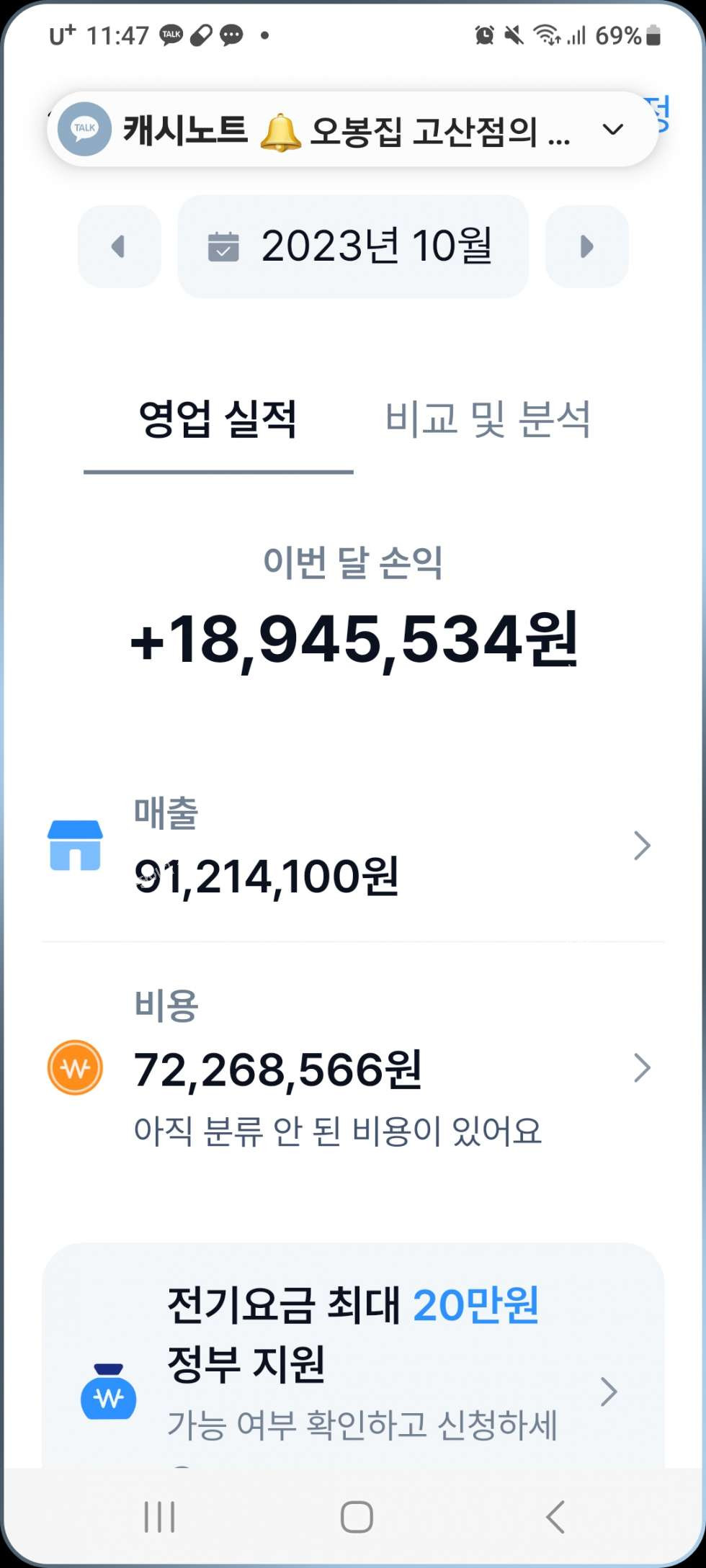The width and height of the screenshot is (706, 1568).
Task: Go to the next month
Action: pos(586,246)
